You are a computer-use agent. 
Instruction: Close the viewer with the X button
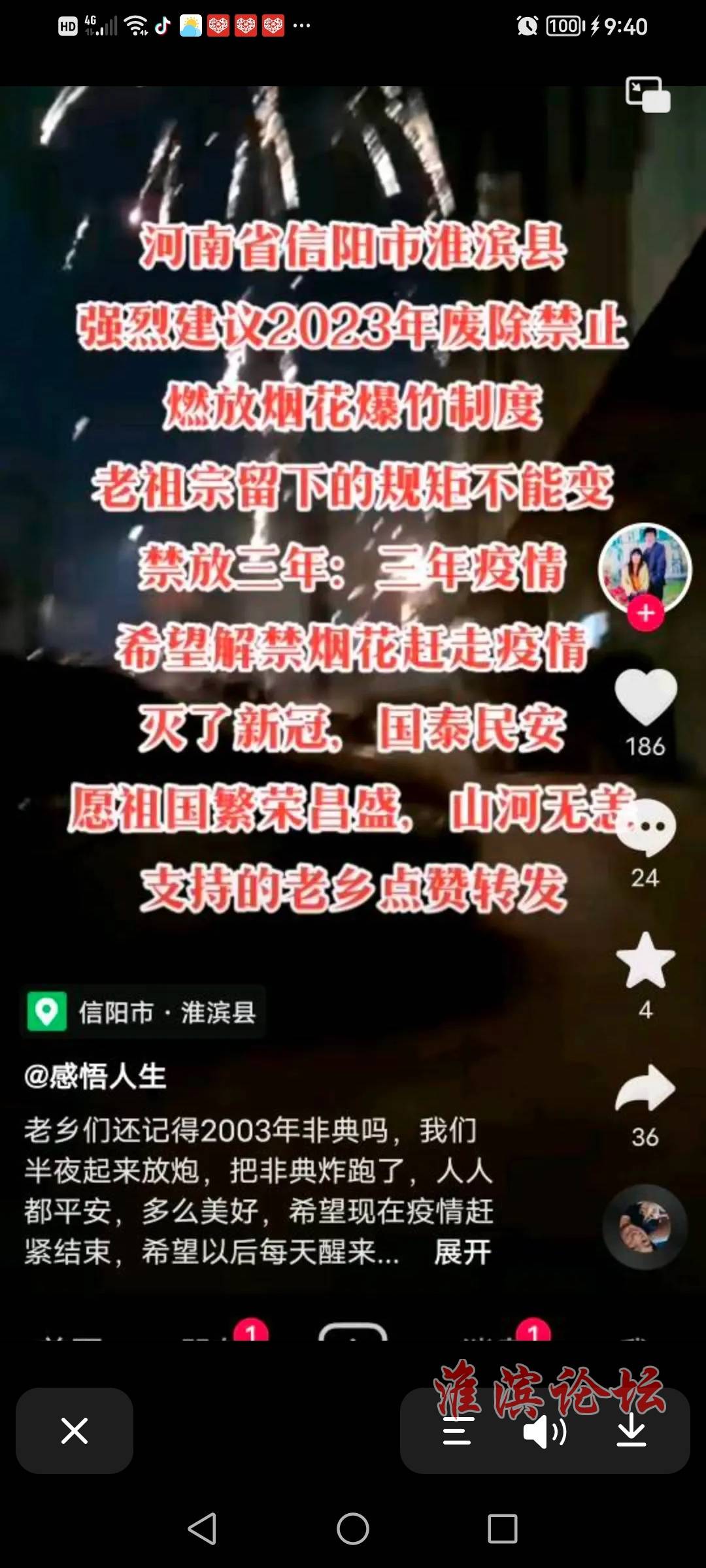(75, 1430)
